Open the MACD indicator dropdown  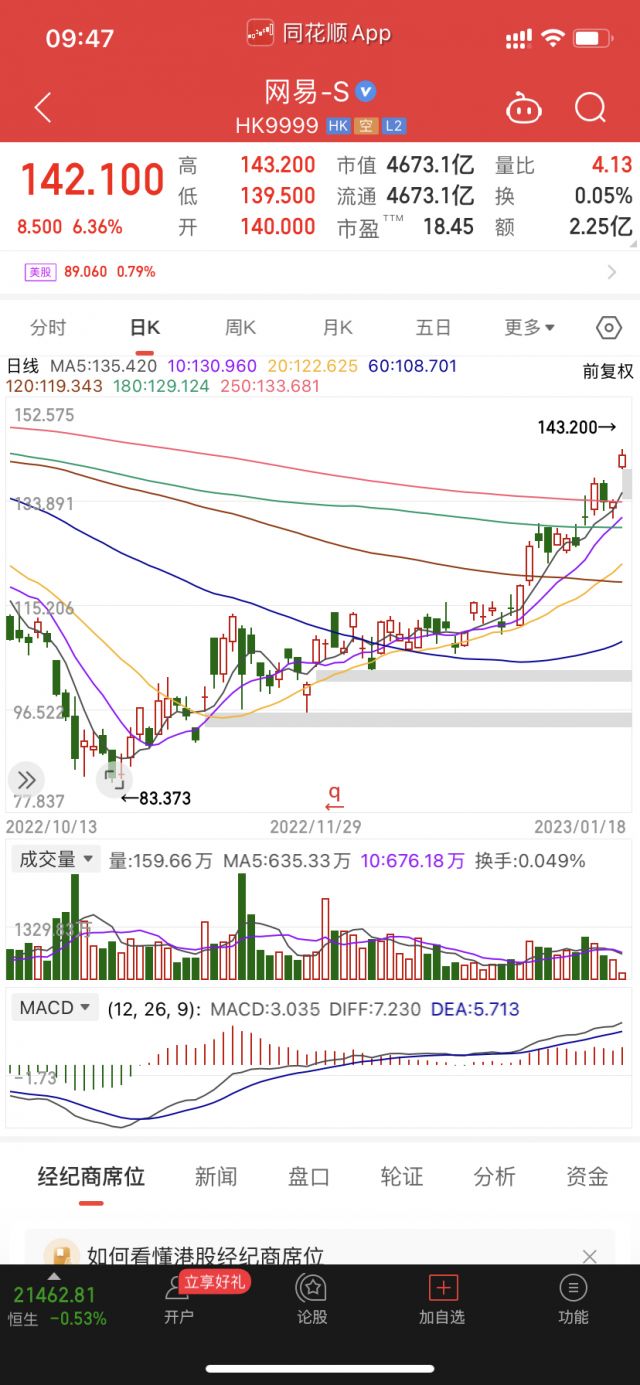point(55,1008)
